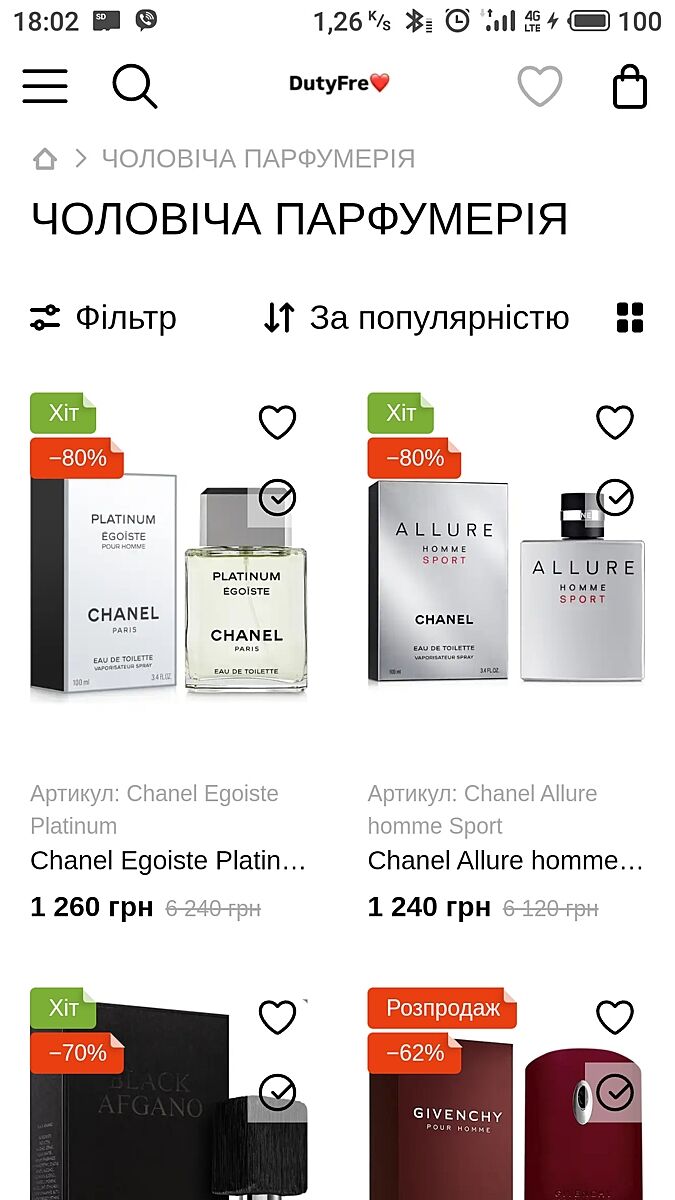Open Chanel Allure homme Sport product card
675x1200 pixels.
(x=505, y=860)
